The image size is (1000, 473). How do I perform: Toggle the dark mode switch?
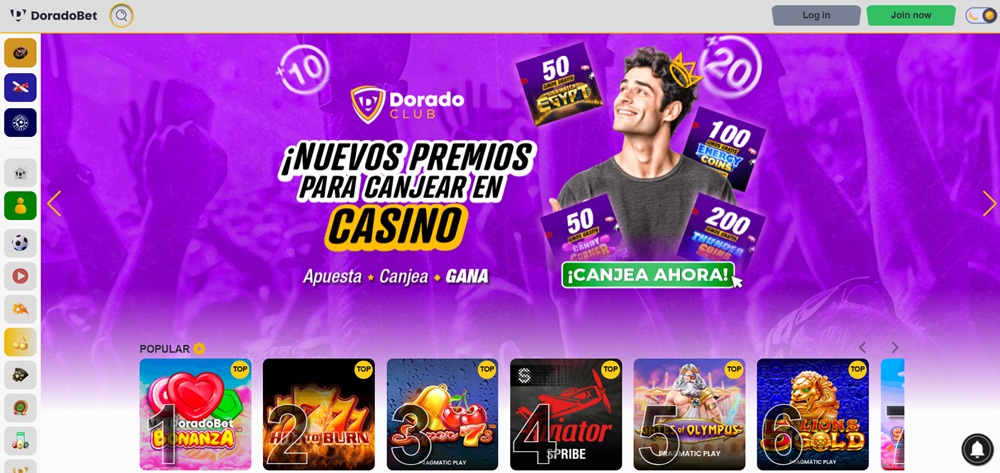[980, 15]
